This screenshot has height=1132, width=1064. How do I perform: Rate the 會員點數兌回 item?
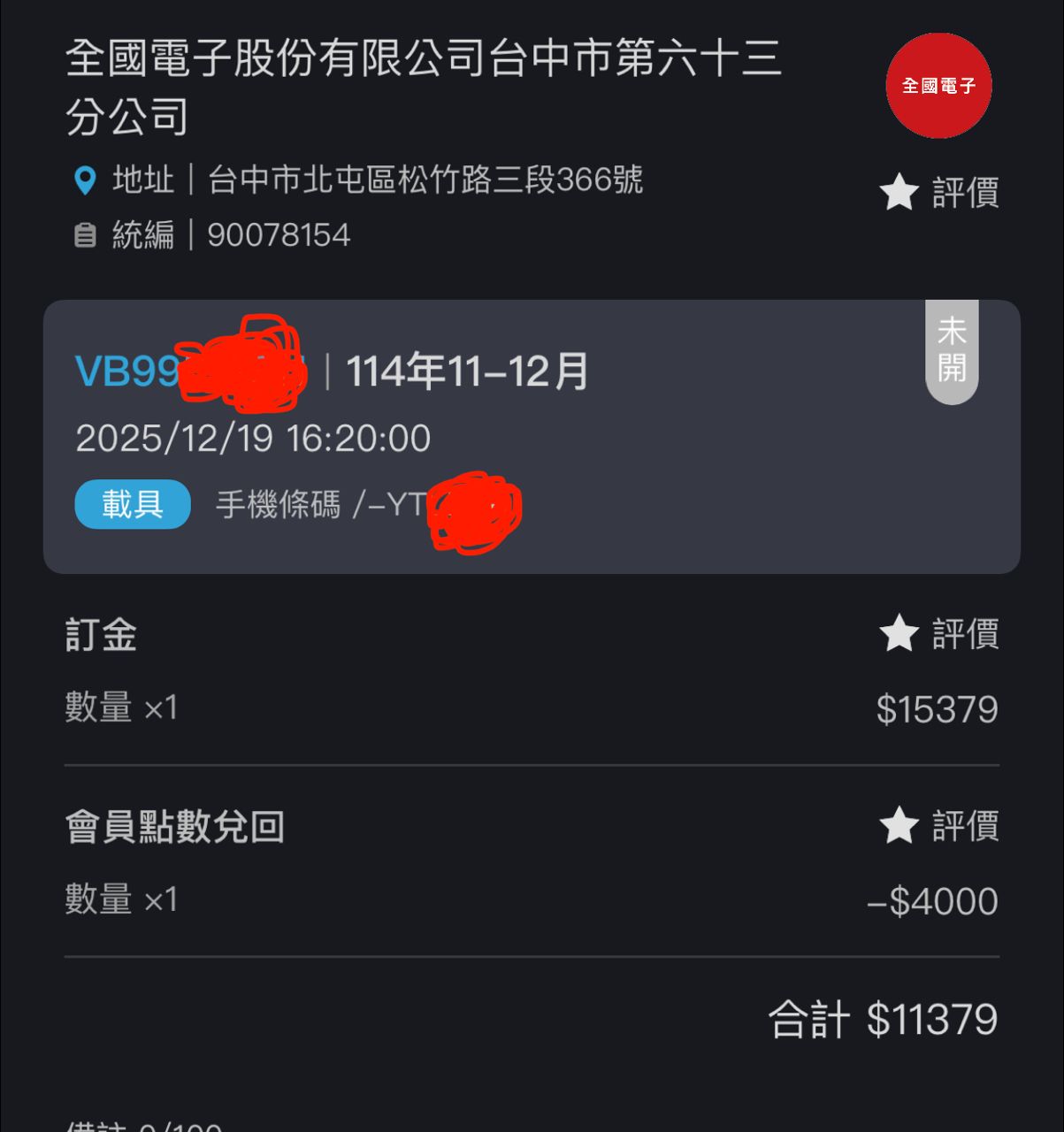[x=938, y=825]
